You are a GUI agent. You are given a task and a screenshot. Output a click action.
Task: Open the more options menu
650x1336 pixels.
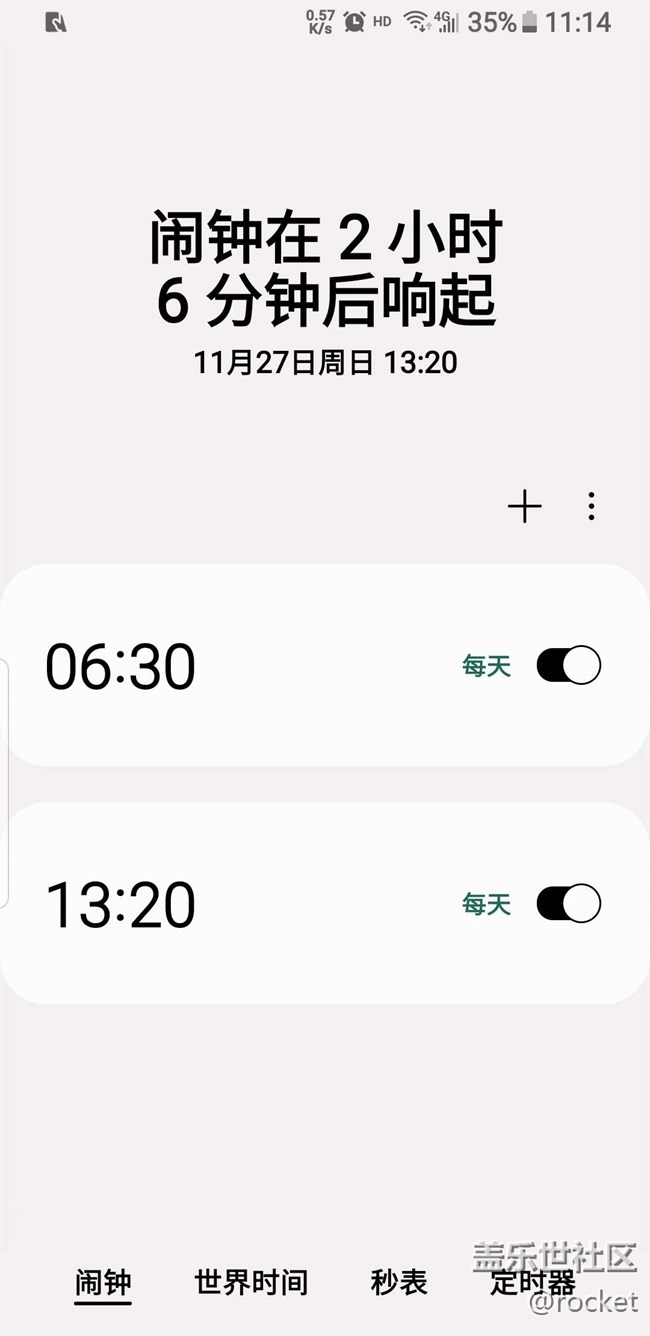click(591, 507)
